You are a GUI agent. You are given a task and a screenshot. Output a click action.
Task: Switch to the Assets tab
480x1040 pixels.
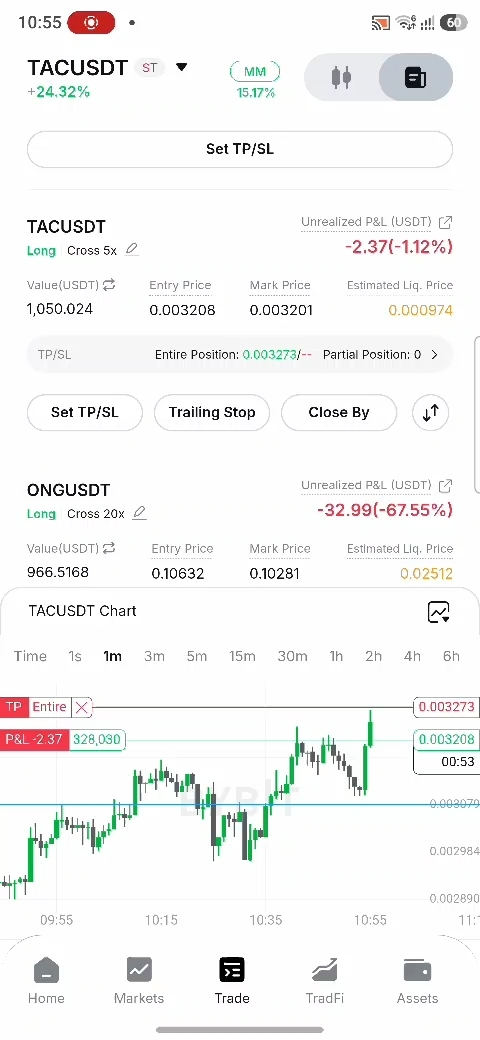(x=418, y=982)
